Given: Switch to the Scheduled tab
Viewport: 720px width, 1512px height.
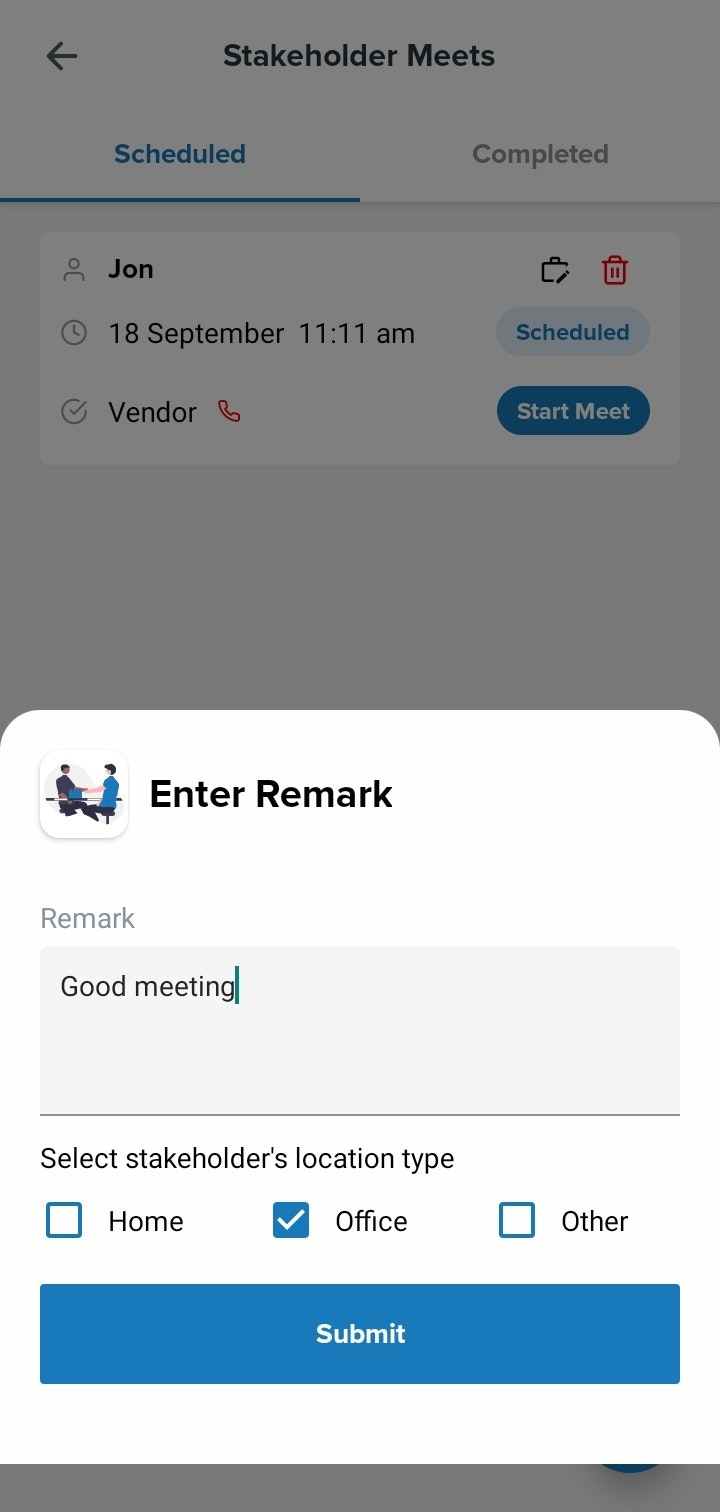Looking at the screenshot, I should (x=180, y=154).
